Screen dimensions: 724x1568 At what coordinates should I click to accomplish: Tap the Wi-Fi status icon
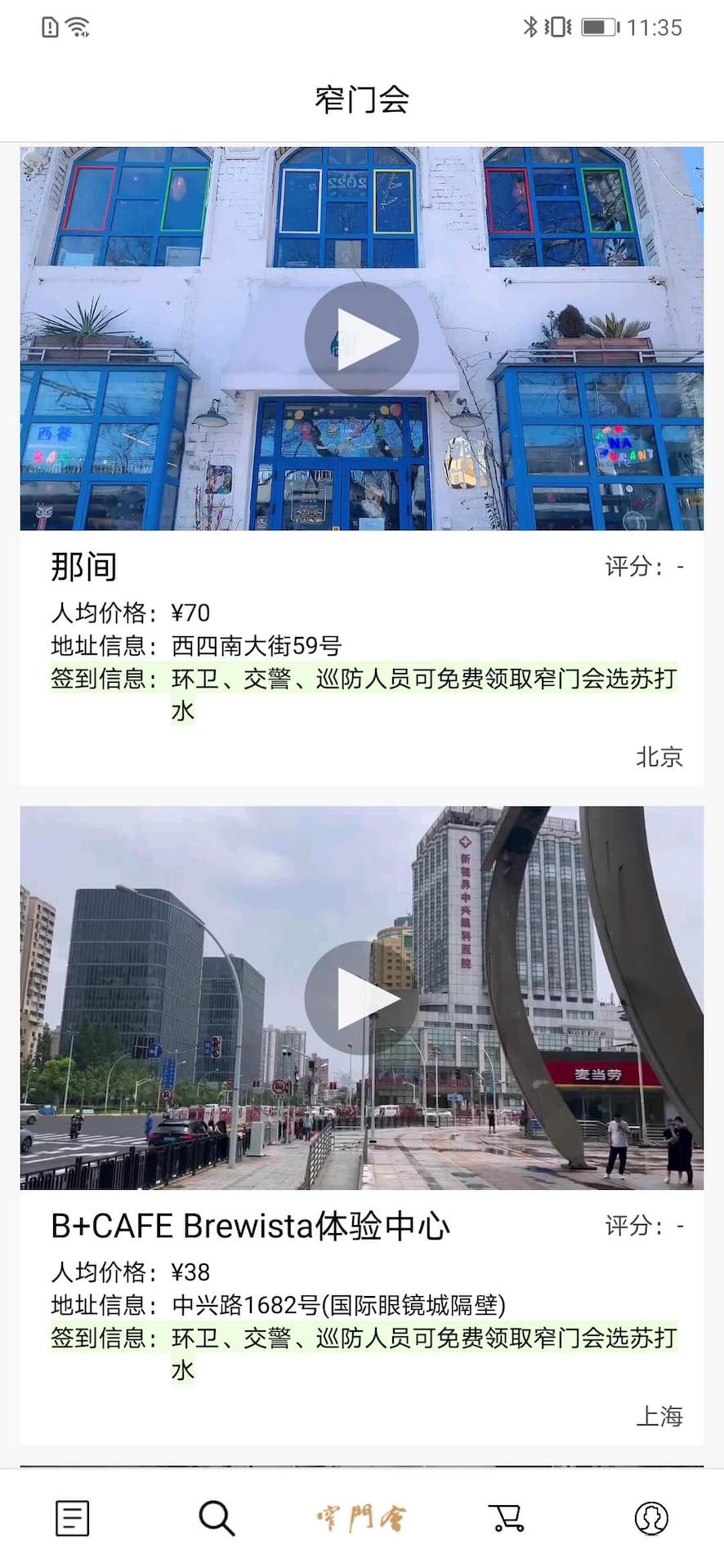pos(79,26)
